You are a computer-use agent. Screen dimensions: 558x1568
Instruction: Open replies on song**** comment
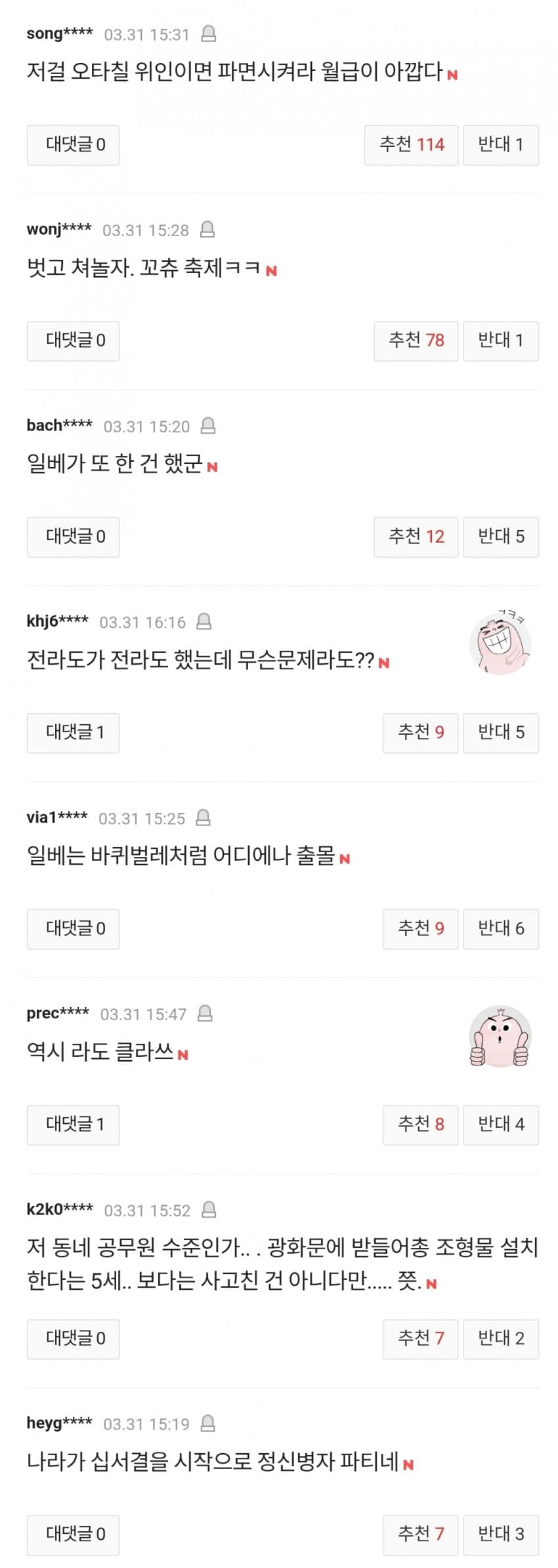[73, 144]
